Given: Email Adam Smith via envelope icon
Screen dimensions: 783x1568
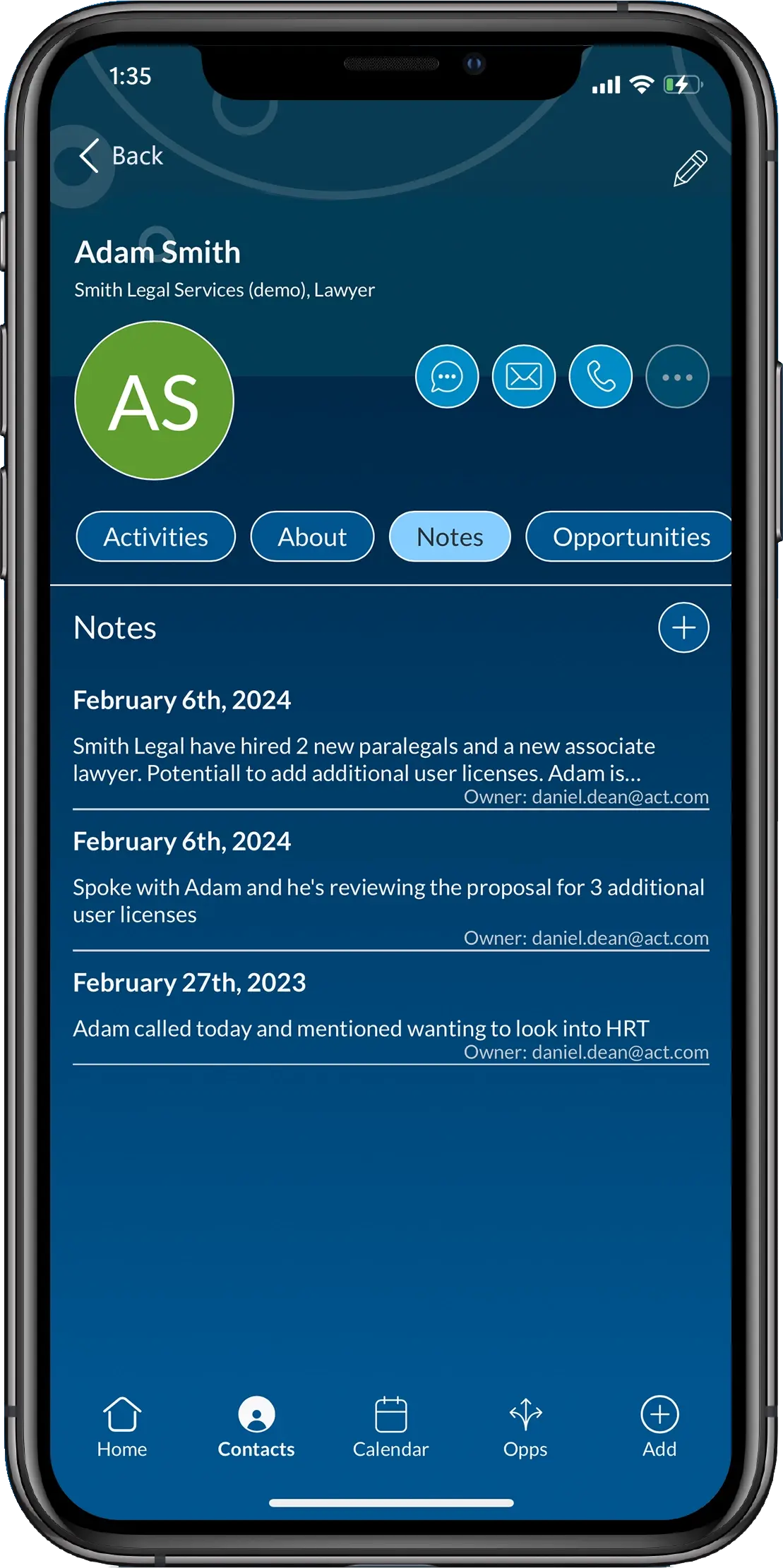Looking at the screenshot, I should 524,377.
